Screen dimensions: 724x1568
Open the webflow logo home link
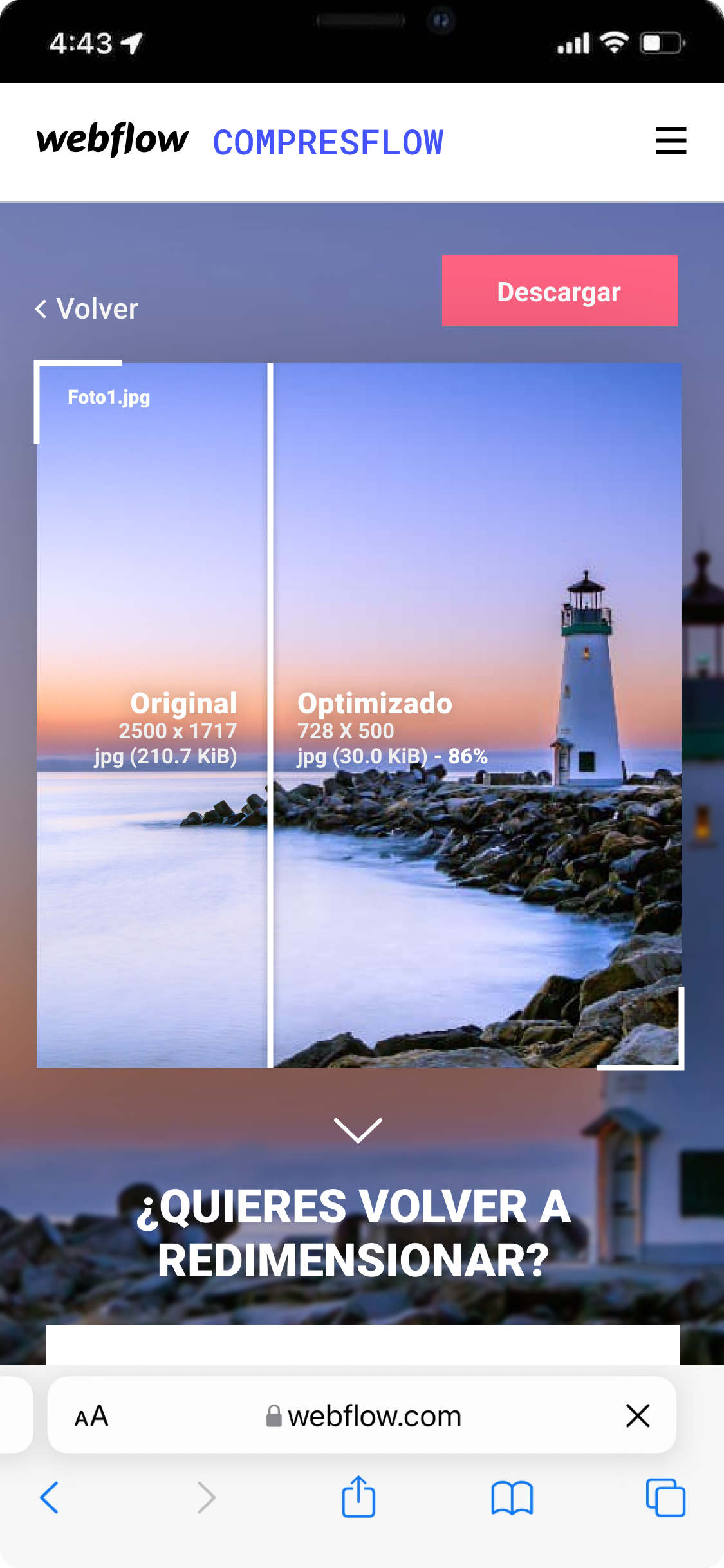tap(113, 140)
